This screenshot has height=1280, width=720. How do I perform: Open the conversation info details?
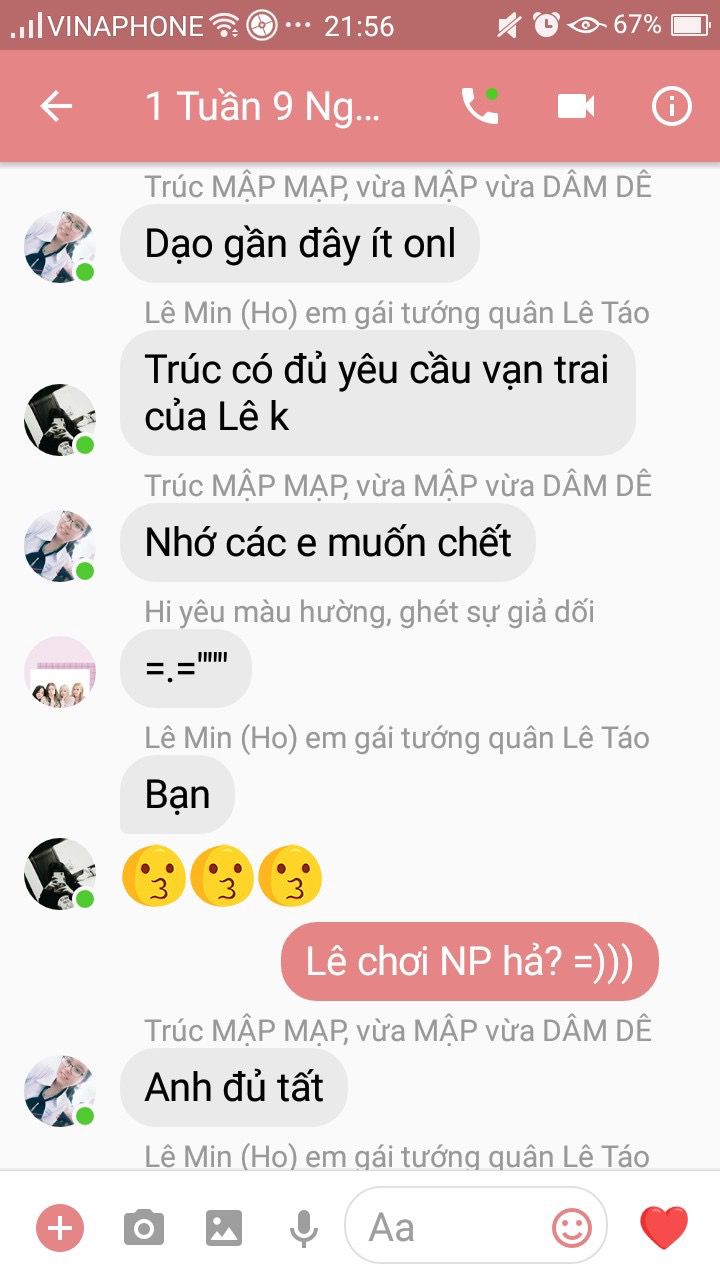tap(672, 106)
